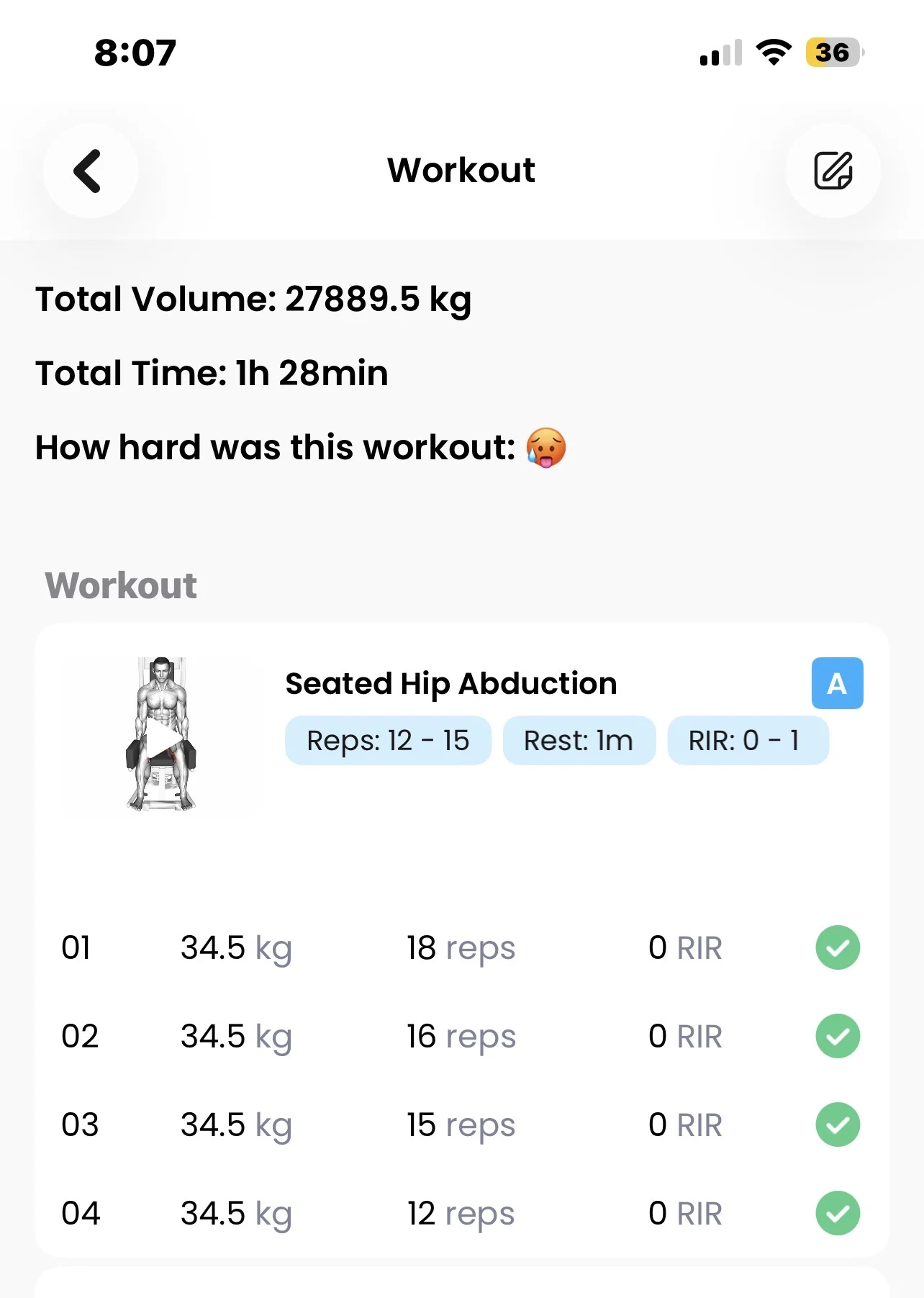This screenshot has height=1298, width=924.
Task: Toggle the checkmark for set 04
Action: coord(838,1213)
